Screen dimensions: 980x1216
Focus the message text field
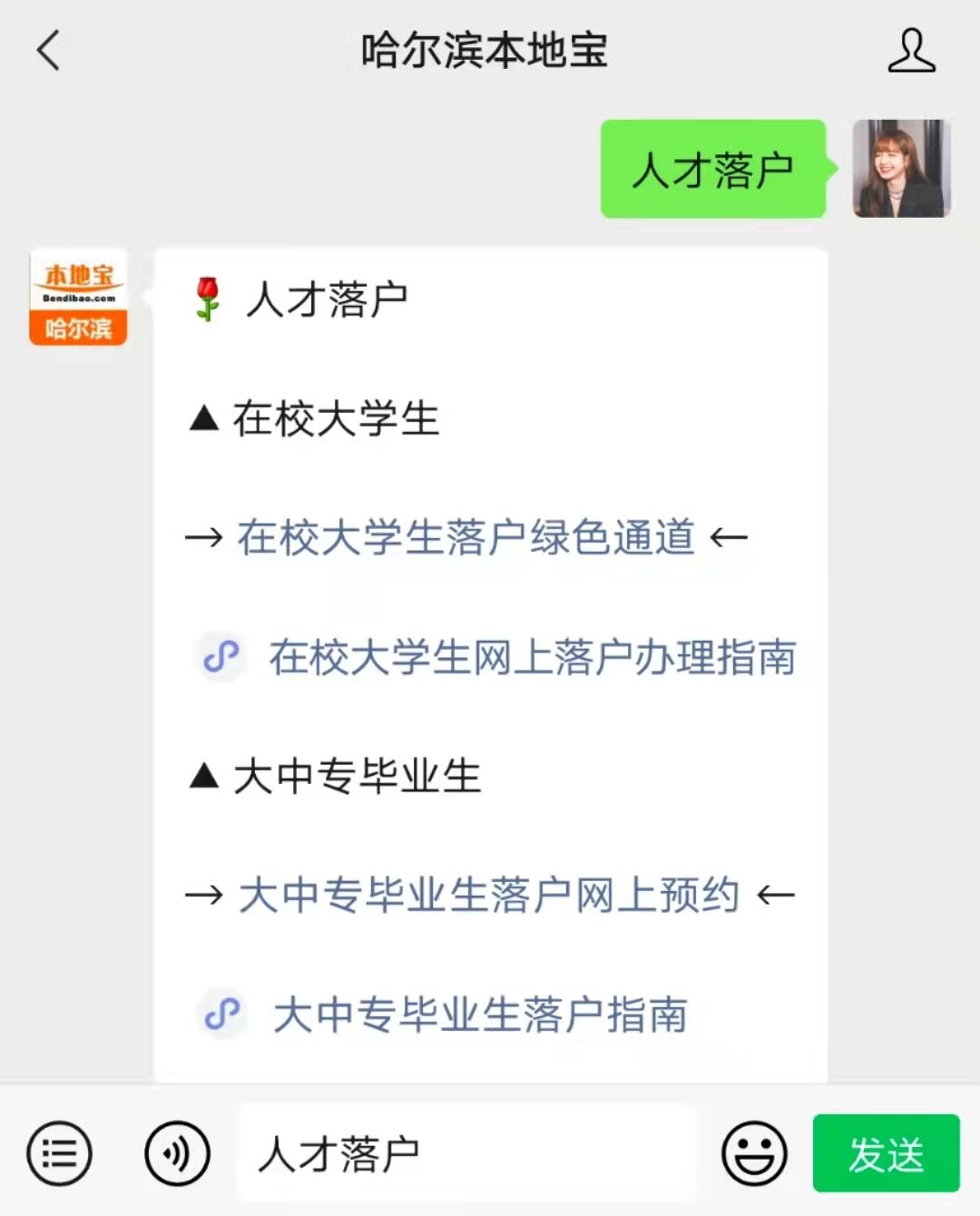(x=467, y=1153)
